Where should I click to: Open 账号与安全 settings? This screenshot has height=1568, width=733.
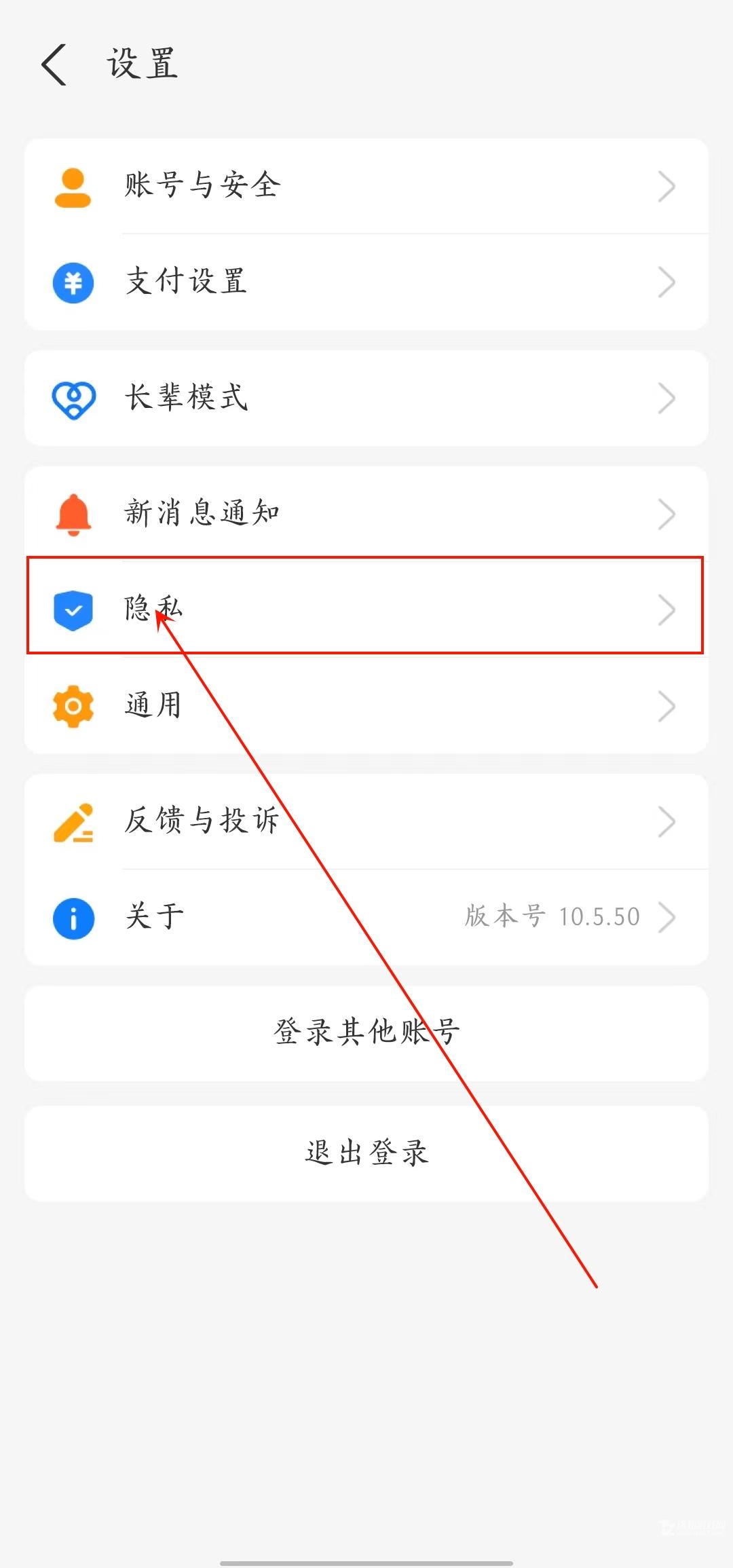click(366, 186)
